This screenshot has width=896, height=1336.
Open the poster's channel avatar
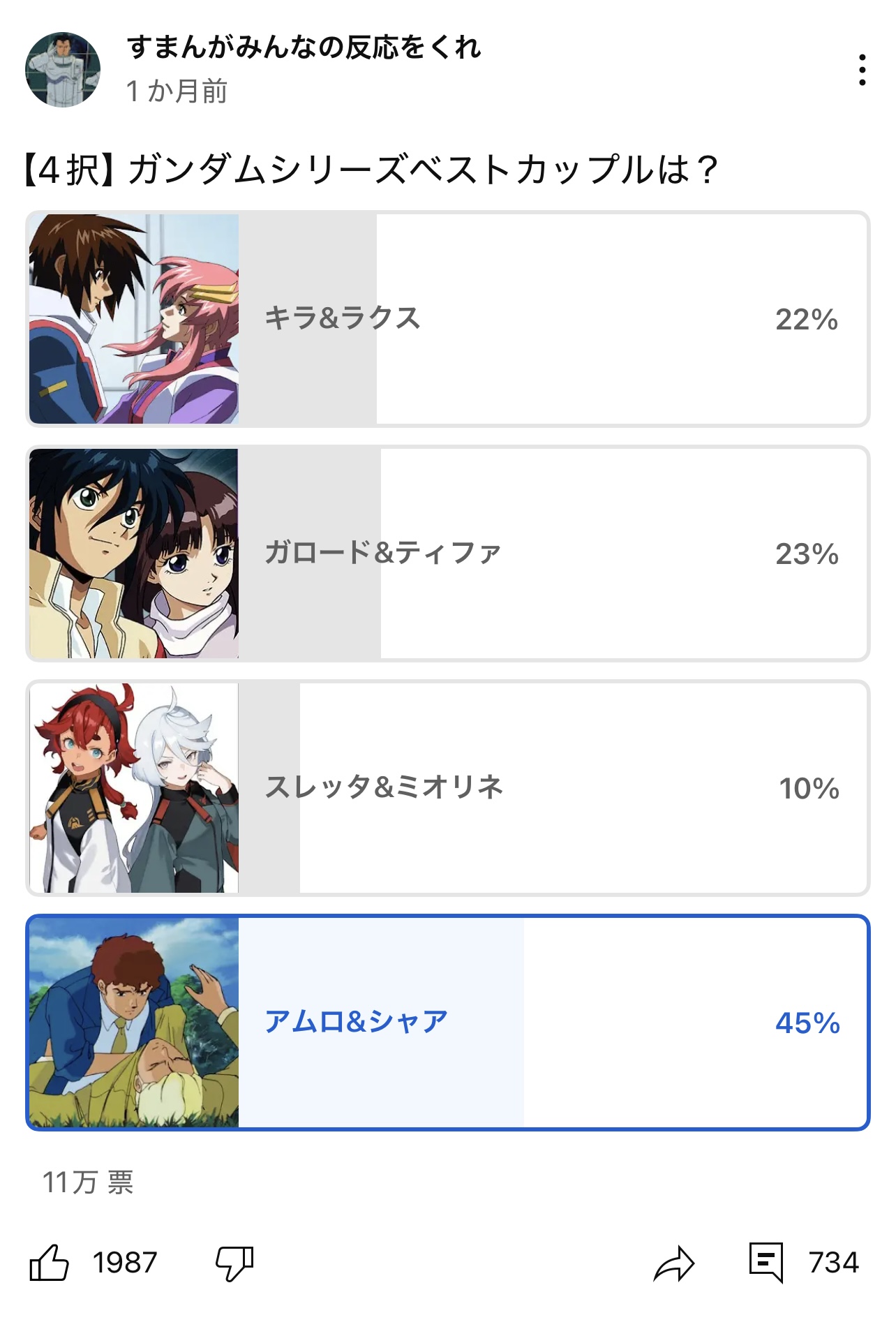(x=63, y=70)
